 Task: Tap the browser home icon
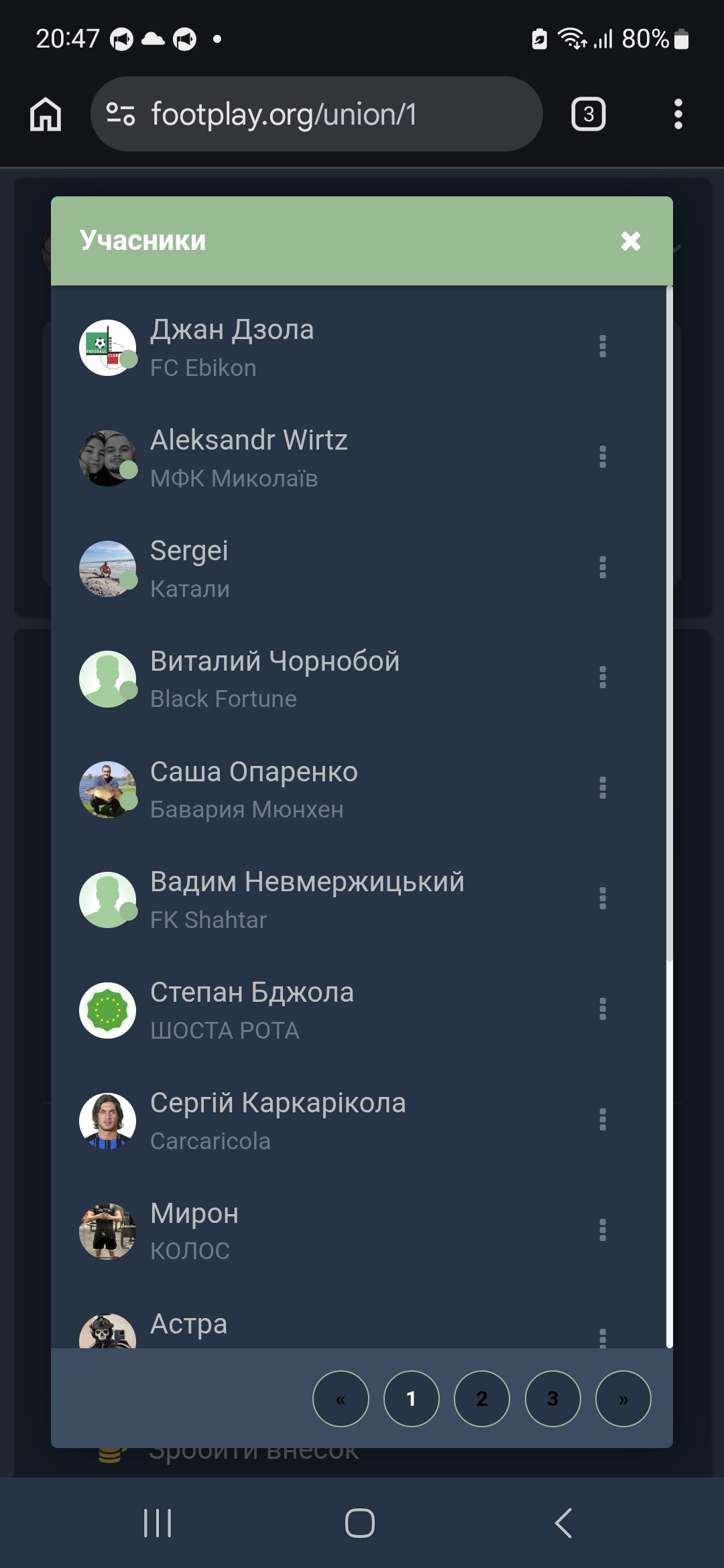[x=46, y=114]
